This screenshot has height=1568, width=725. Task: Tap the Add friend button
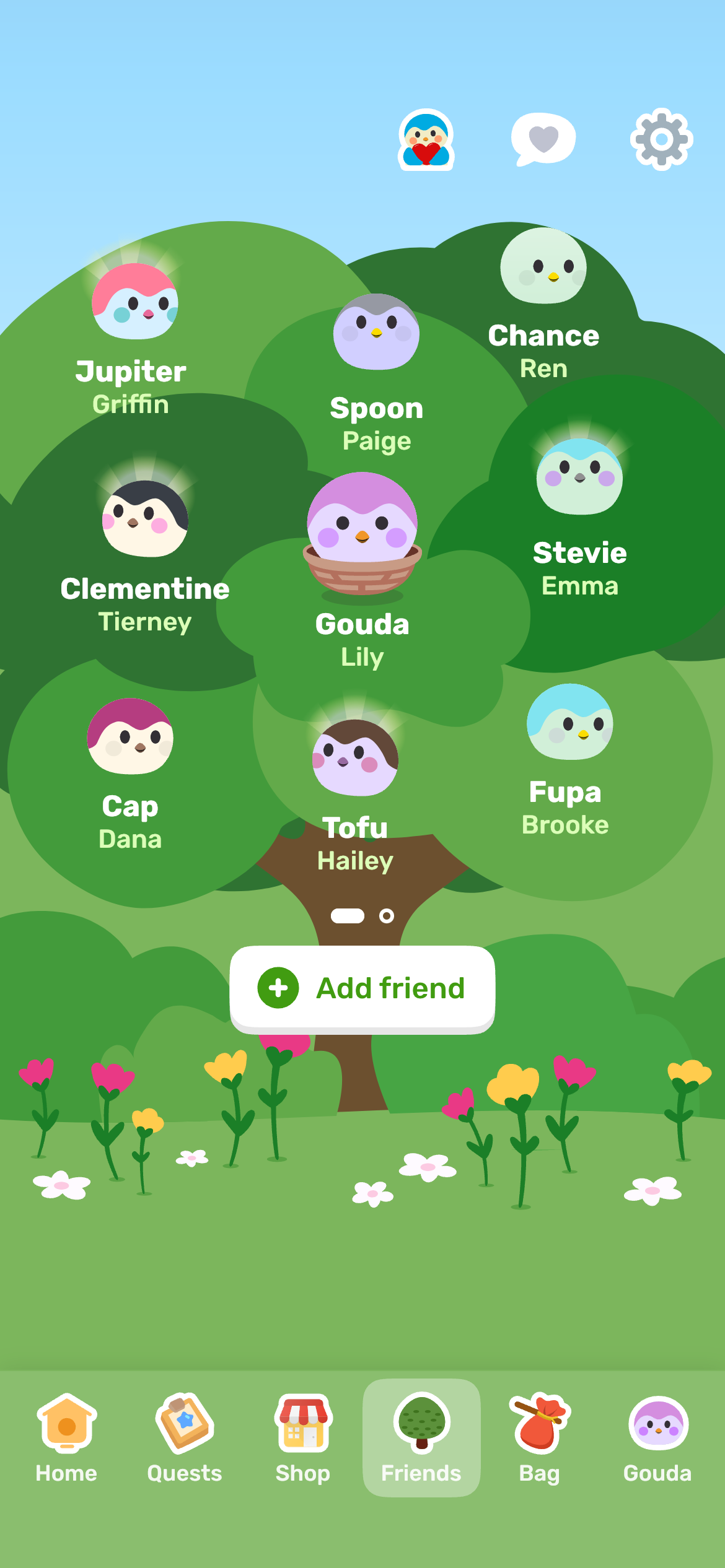point(362,988)
